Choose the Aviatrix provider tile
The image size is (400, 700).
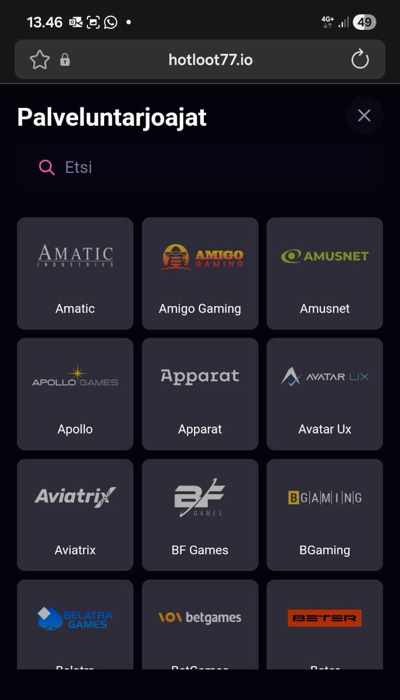click(x=75, y=515)
